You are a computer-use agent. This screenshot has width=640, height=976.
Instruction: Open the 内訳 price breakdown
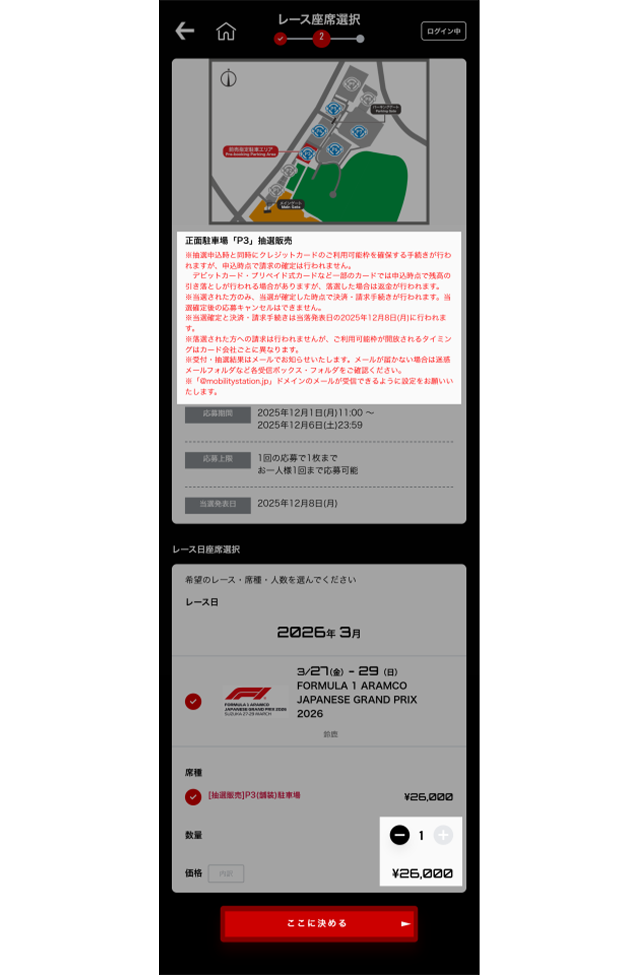(225, 873)
